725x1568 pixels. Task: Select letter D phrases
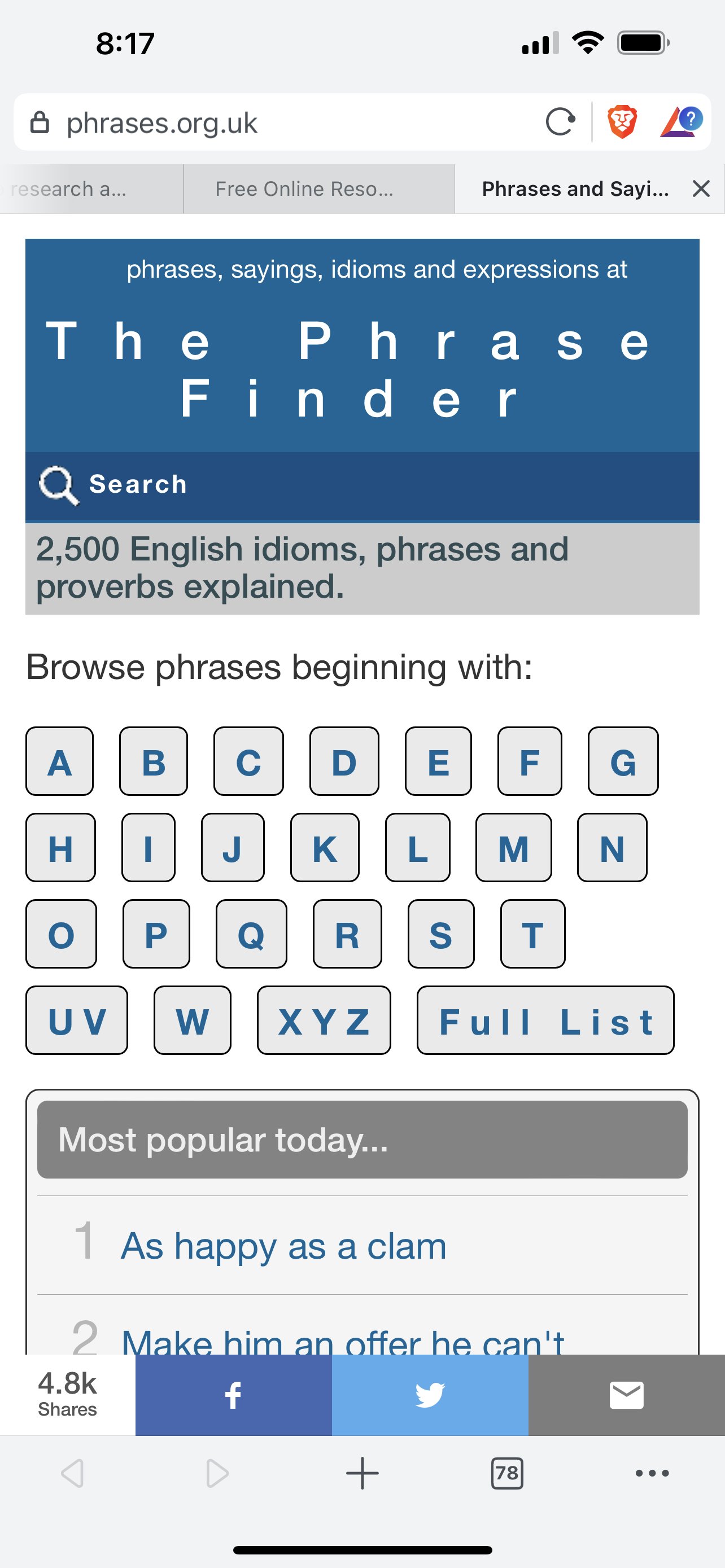tap(344, 761)
